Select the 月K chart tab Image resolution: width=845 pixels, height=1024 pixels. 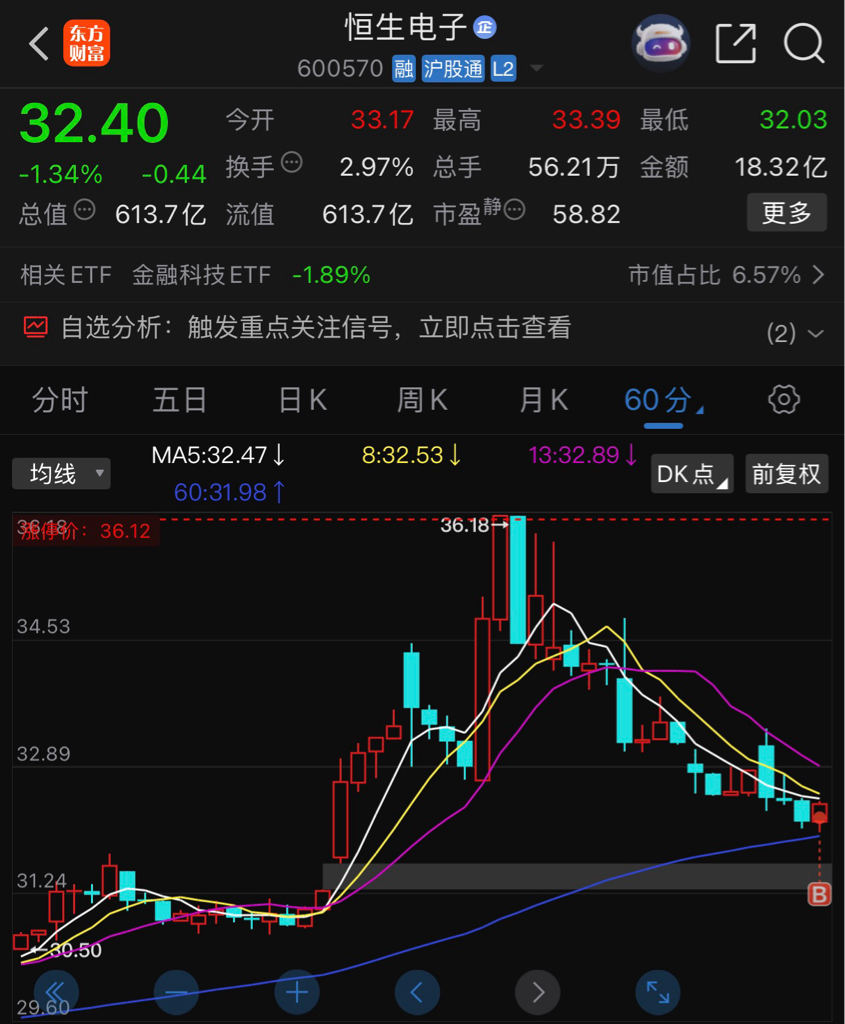(543, 400)
